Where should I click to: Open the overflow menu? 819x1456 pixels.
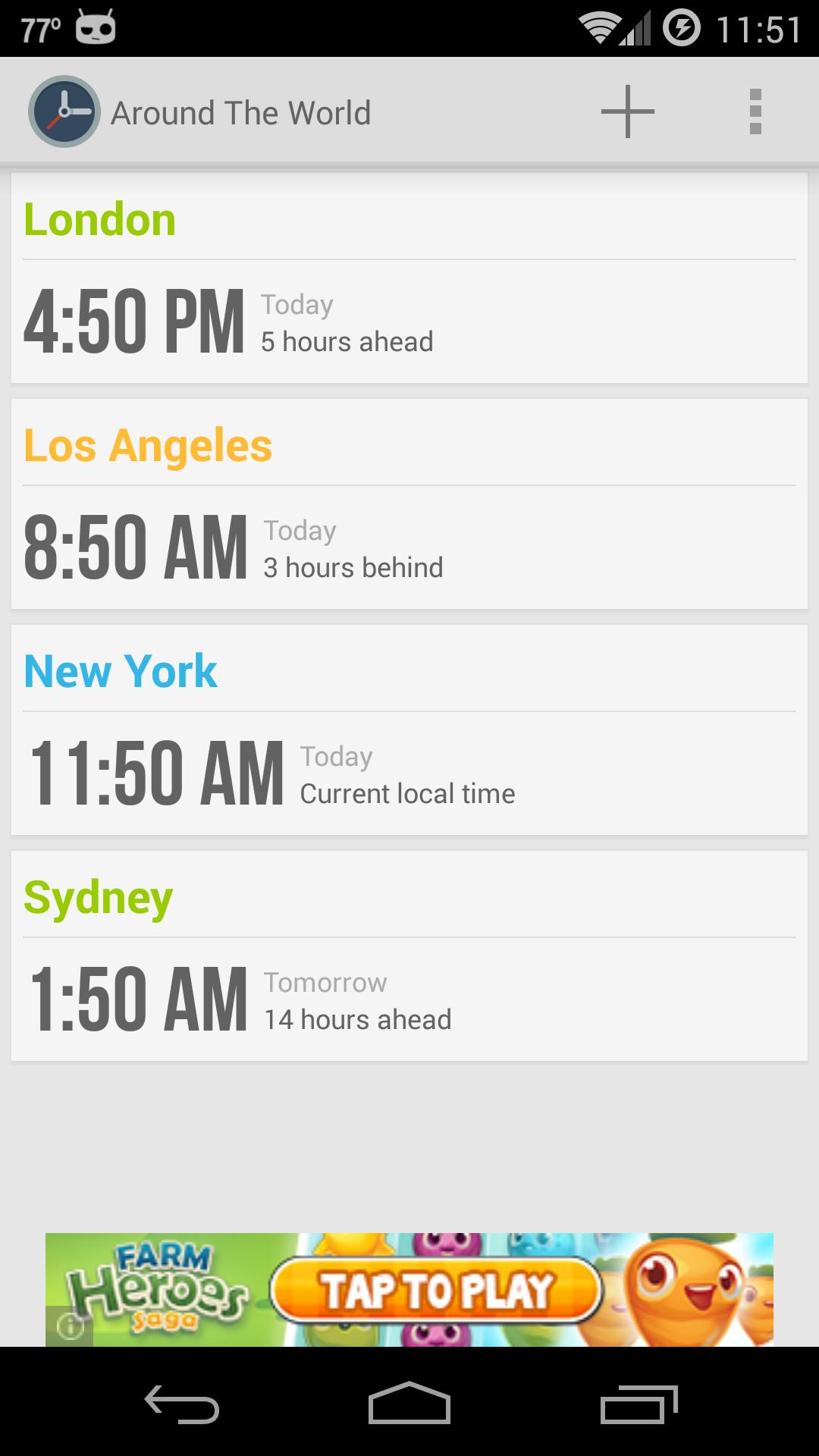[755, 112]
